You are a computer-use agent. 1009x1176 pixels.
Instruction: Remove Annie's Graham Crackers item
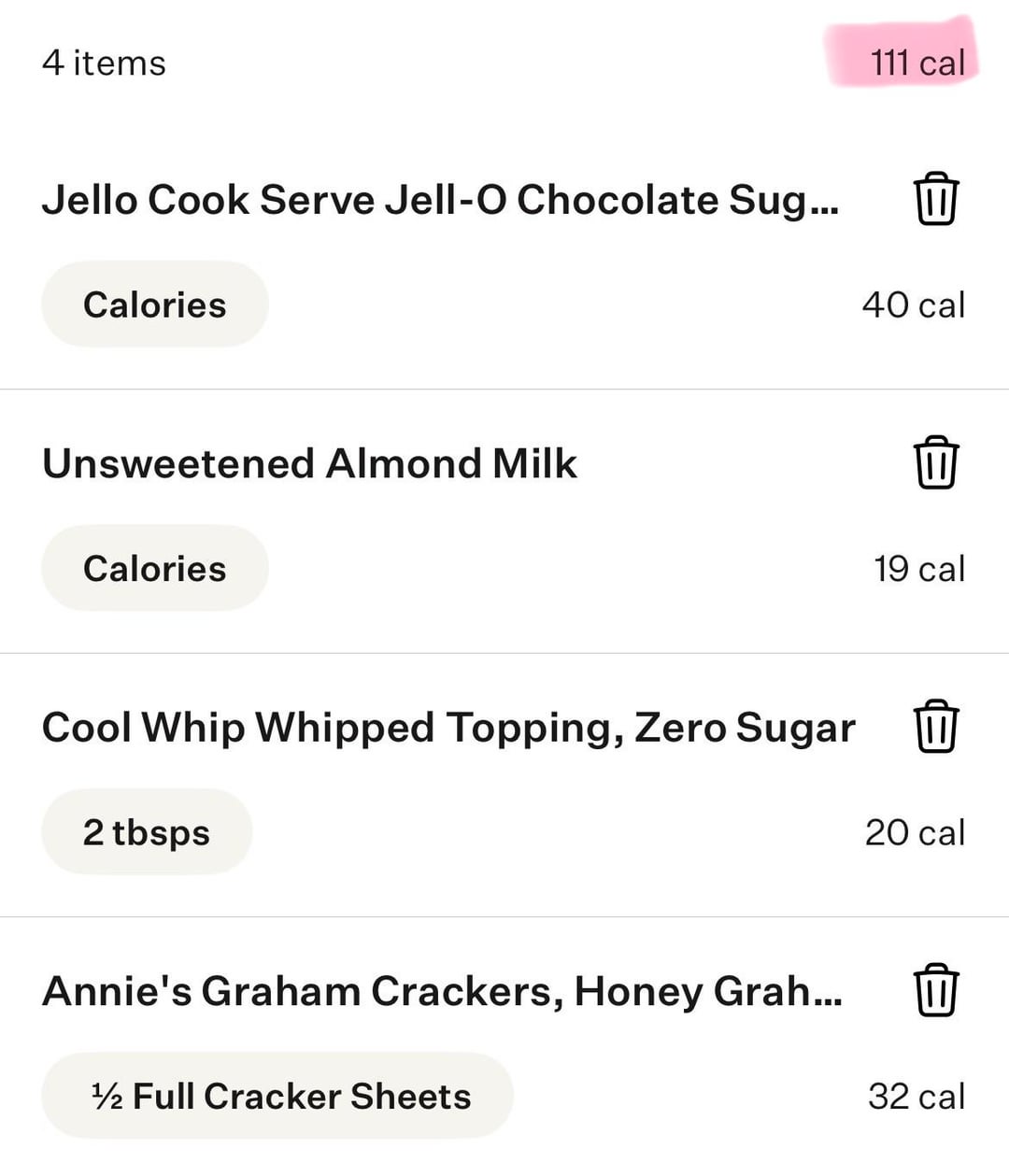[935, 990]
